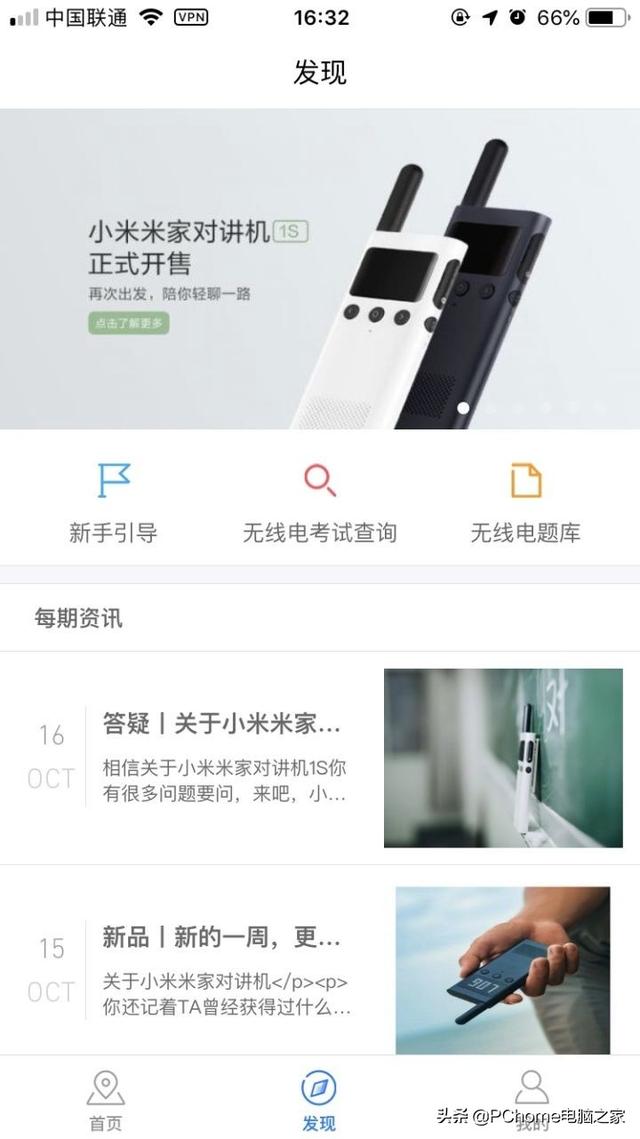640x1139 pixels.
Task: Switch to the 首页 tab
Action: [x=106, y=1100]
